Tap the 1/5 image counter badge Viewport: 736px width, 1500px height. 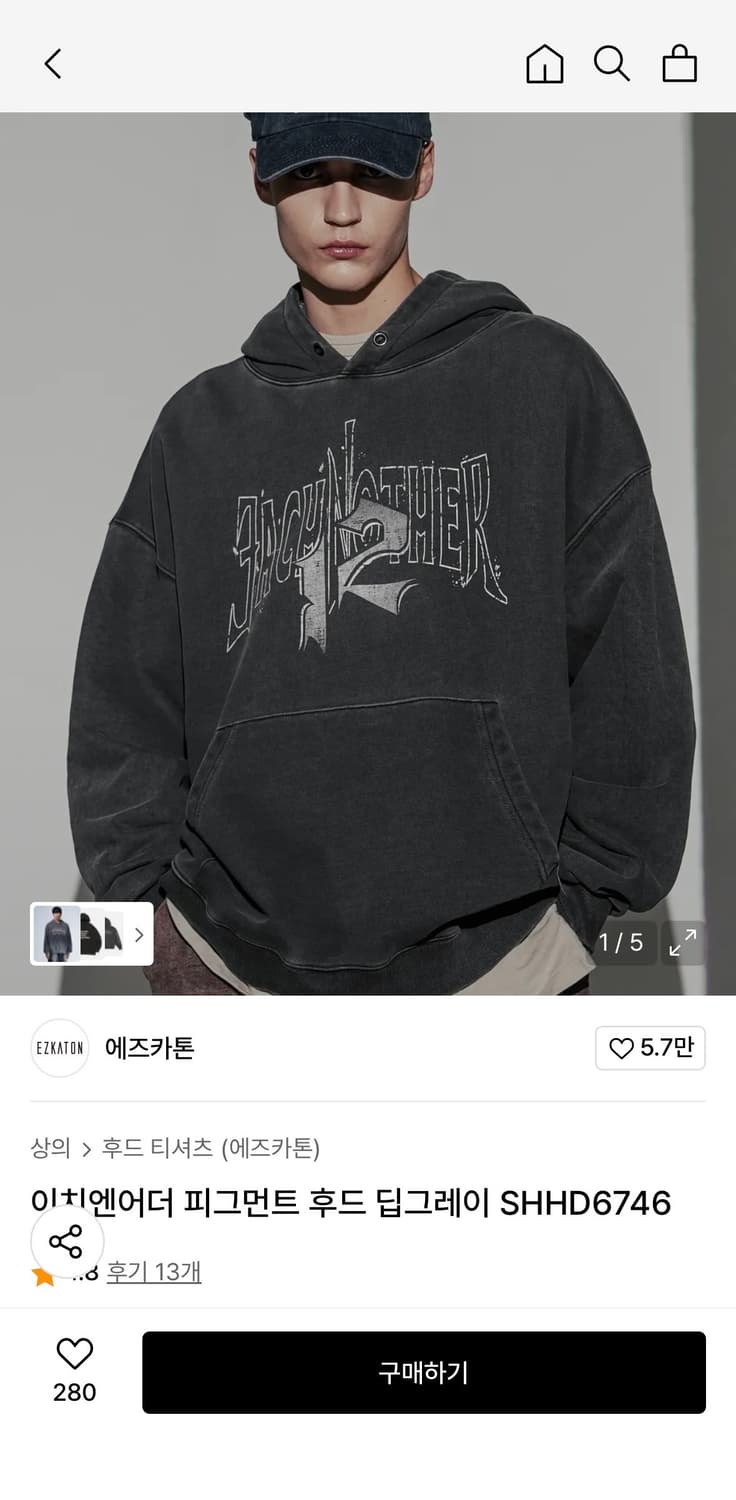tap(622, 941)
